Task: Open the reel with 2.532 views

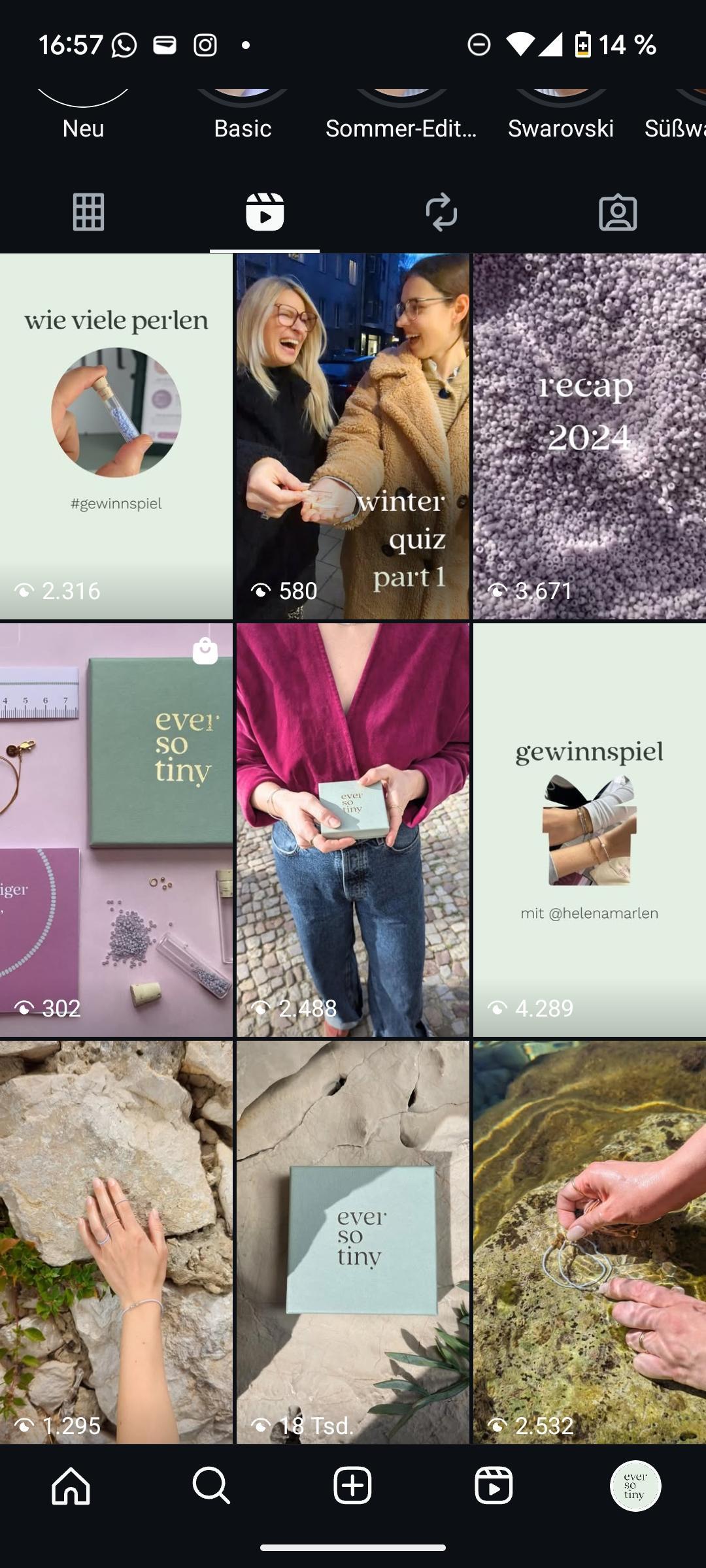Action: 590,1241
